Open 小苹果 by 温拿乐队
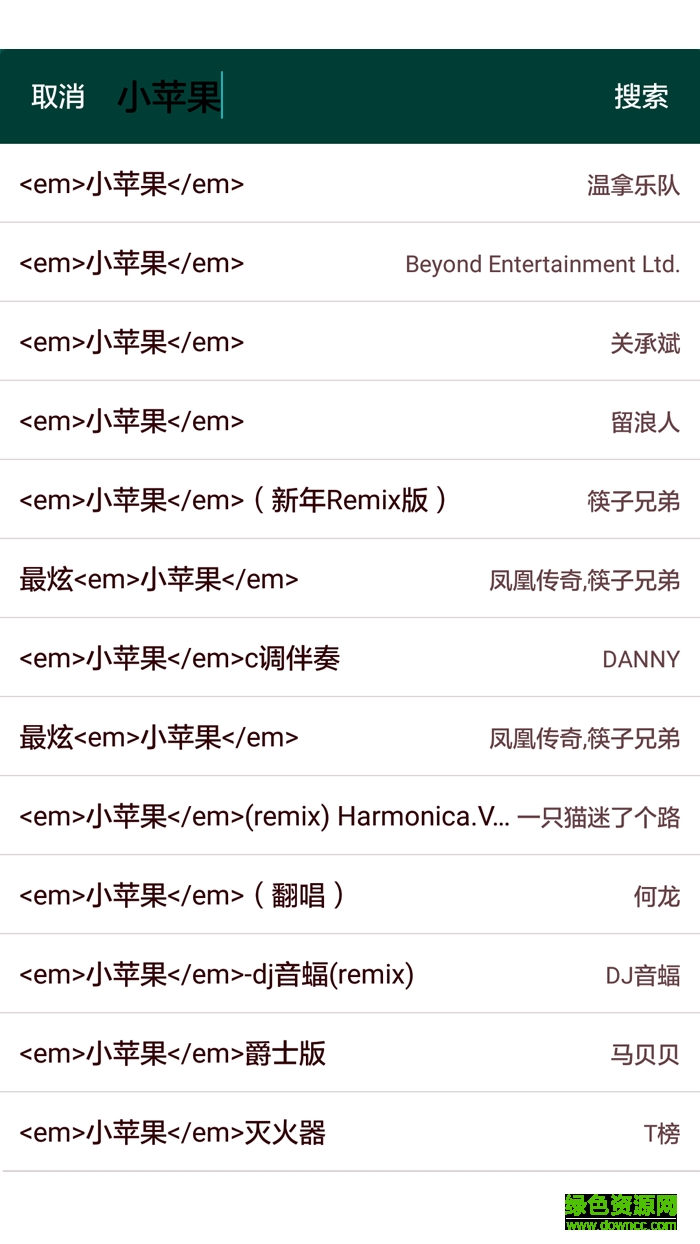Image resolution: width=700 pixels, height=1244 pixels. pyautogui.click(x=349, y=184)
